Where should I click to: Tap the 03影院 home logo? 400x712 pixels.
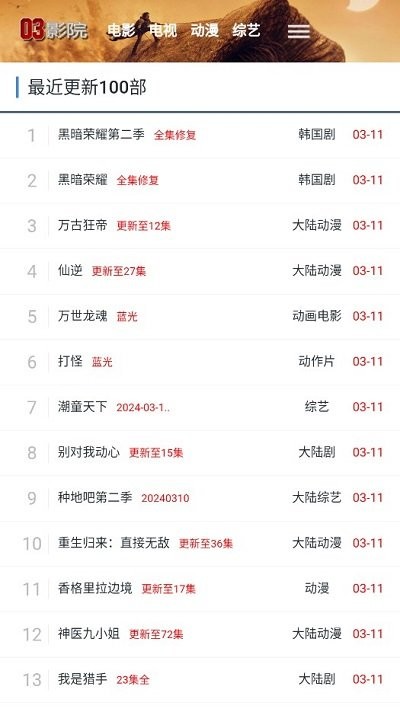pos(54,30)
